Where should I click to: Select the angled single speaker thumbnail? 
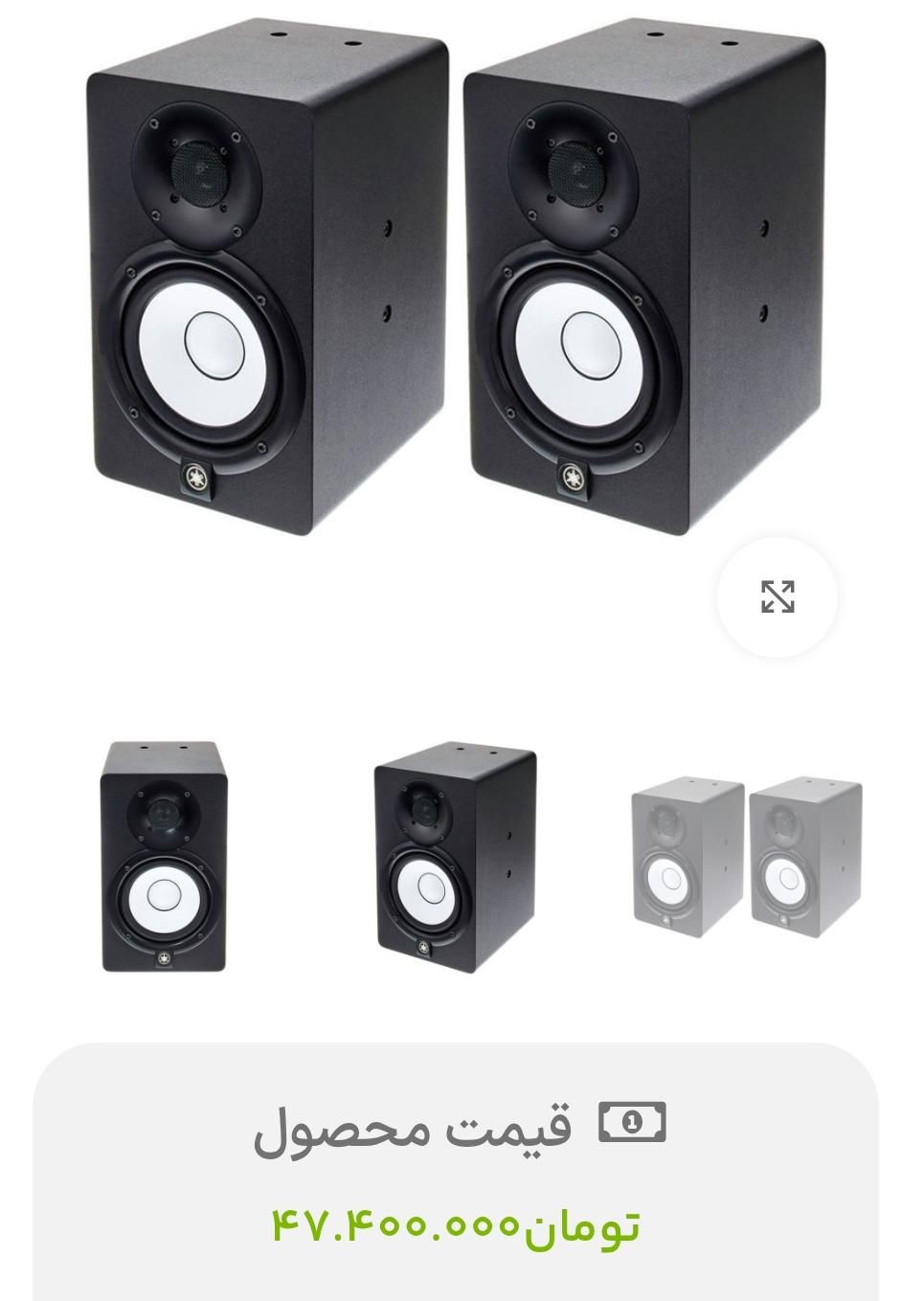pos(455,857)
